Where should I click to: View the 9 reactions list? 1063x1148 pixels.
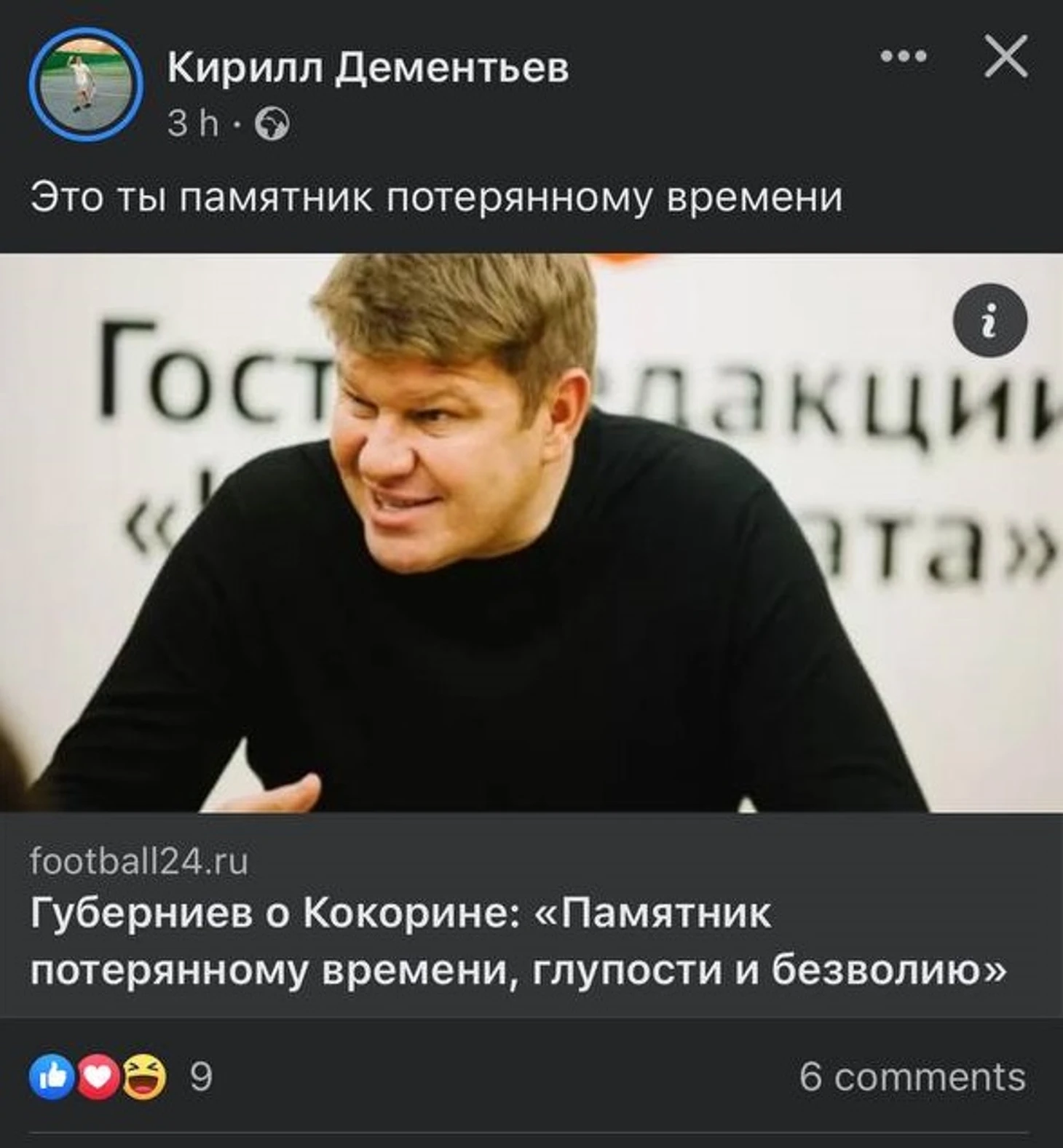(x=120, y=1076)
